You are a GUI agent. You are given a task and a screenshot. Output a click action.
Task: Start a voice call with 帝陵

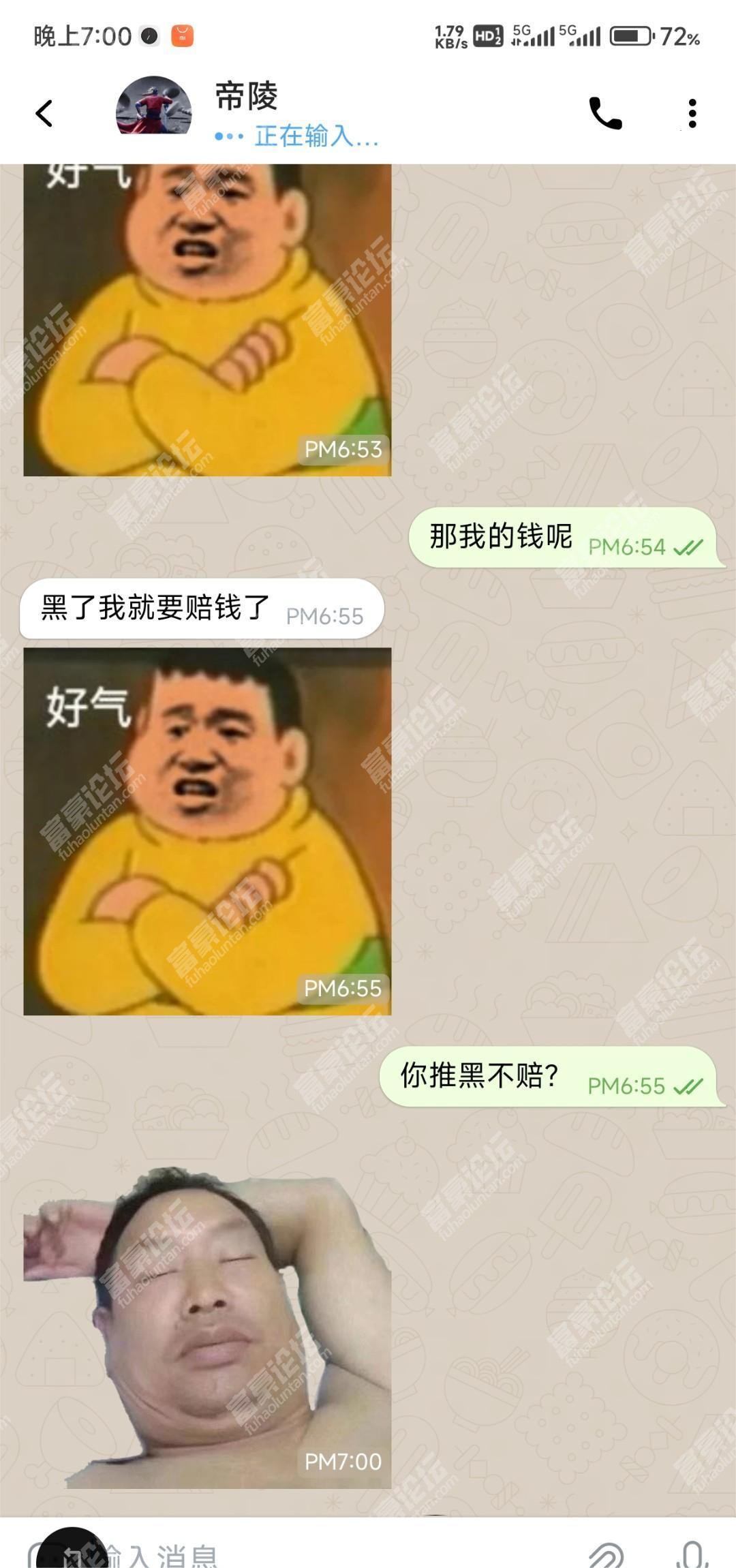pos(605,113)
